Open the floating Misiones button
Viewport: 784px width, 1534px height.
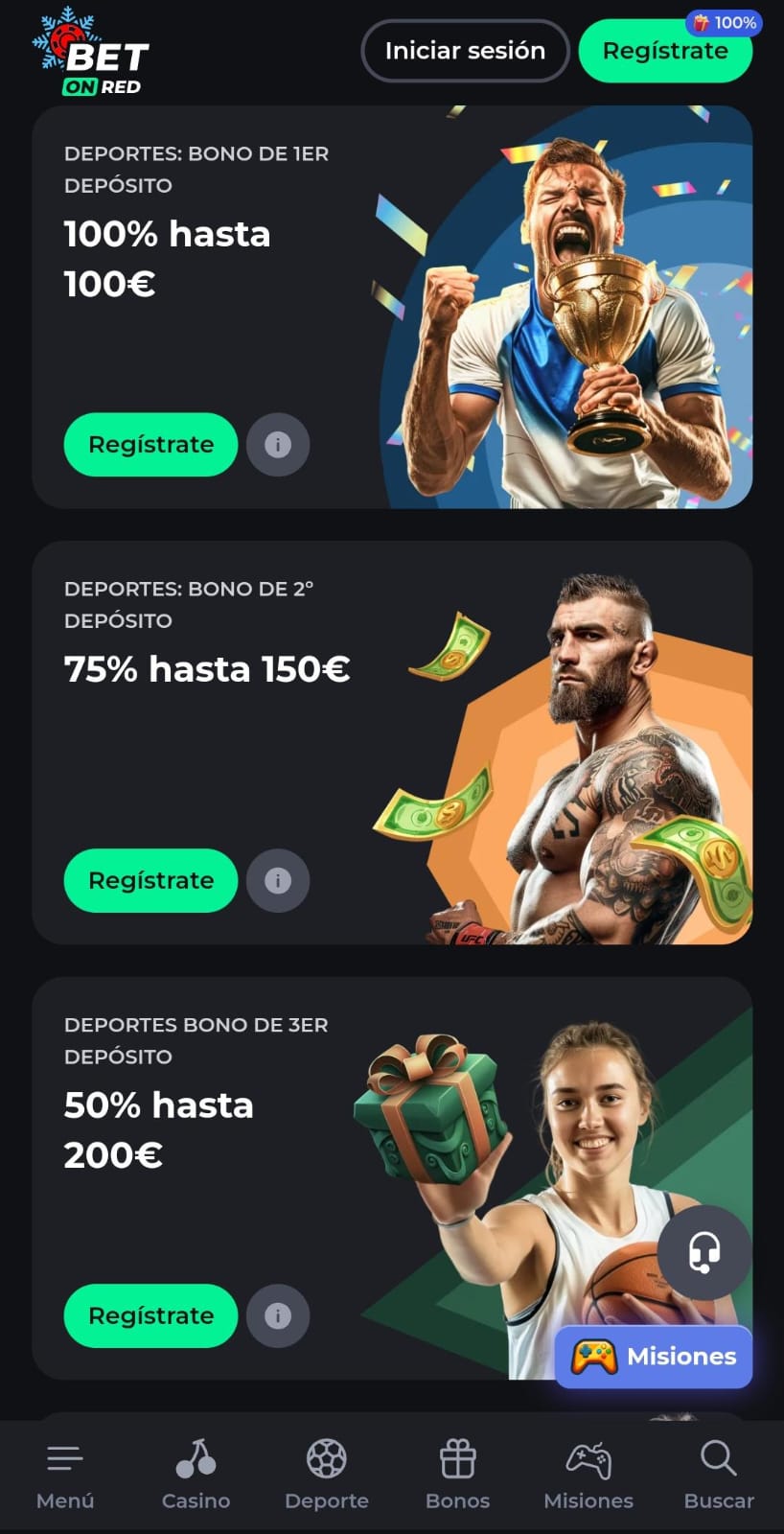click(x=654, y=1357)
